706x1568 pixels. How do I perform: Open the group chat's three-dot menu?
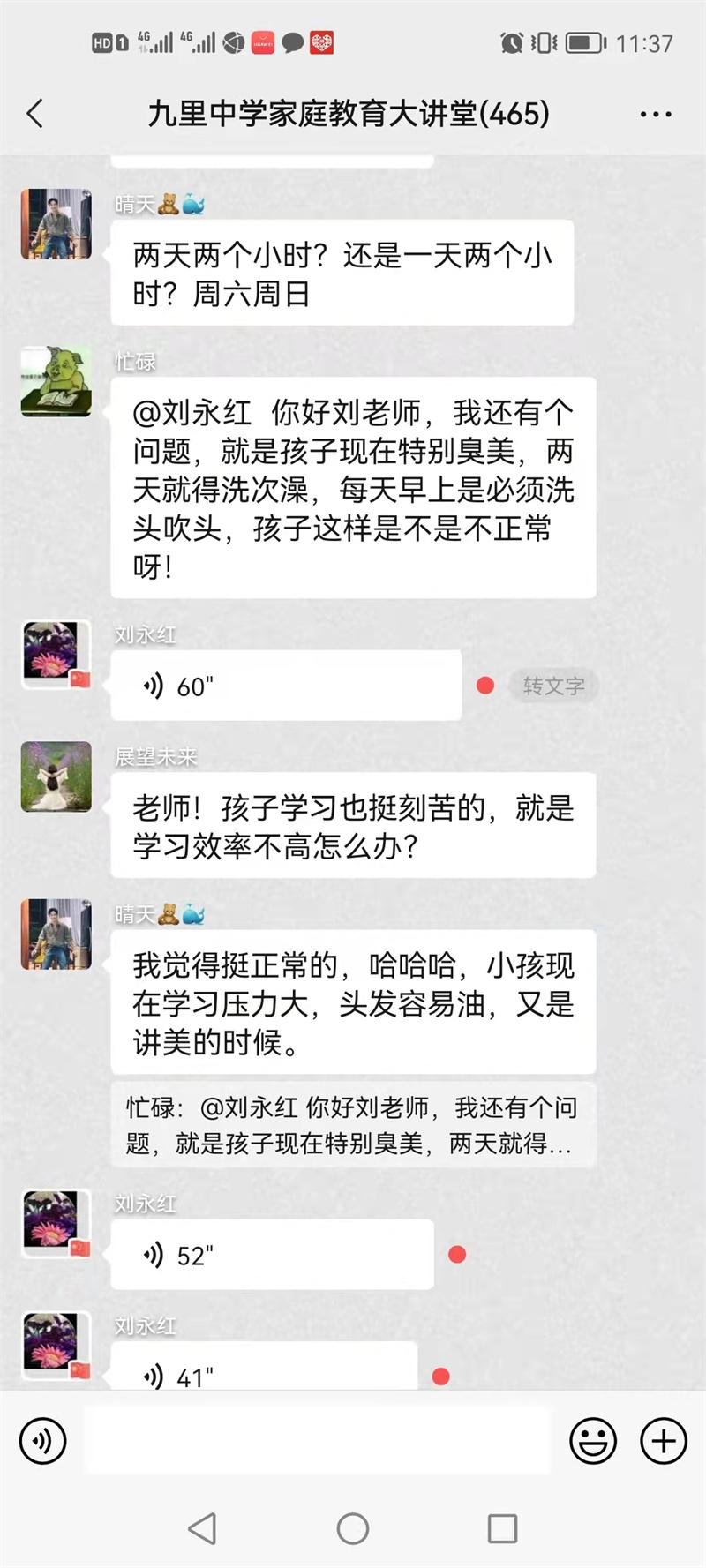655,114
